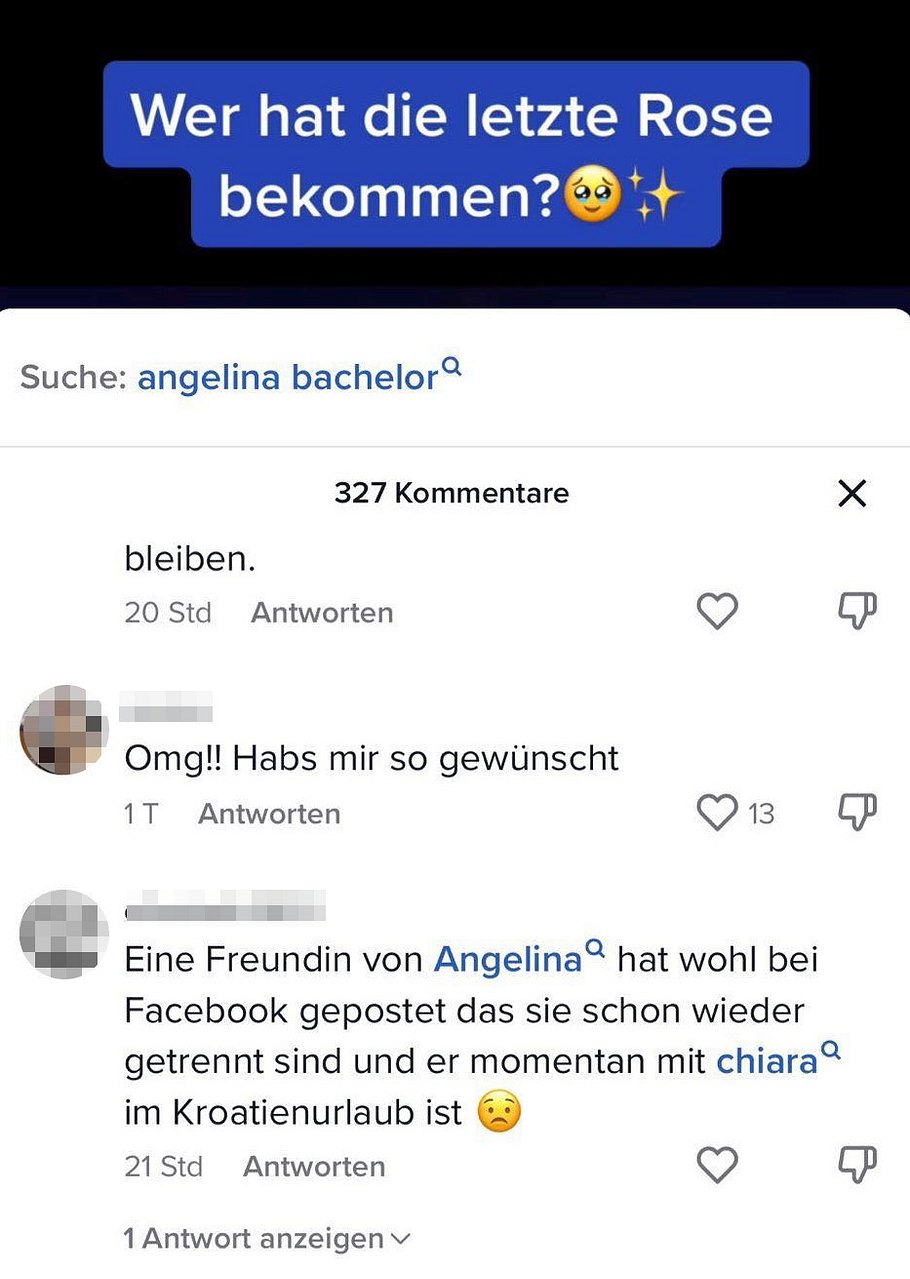910x1279 pixels.
Task: Dislike the comment "Omg!! Habs mir so gewünscht"
Action: (856, 811)
